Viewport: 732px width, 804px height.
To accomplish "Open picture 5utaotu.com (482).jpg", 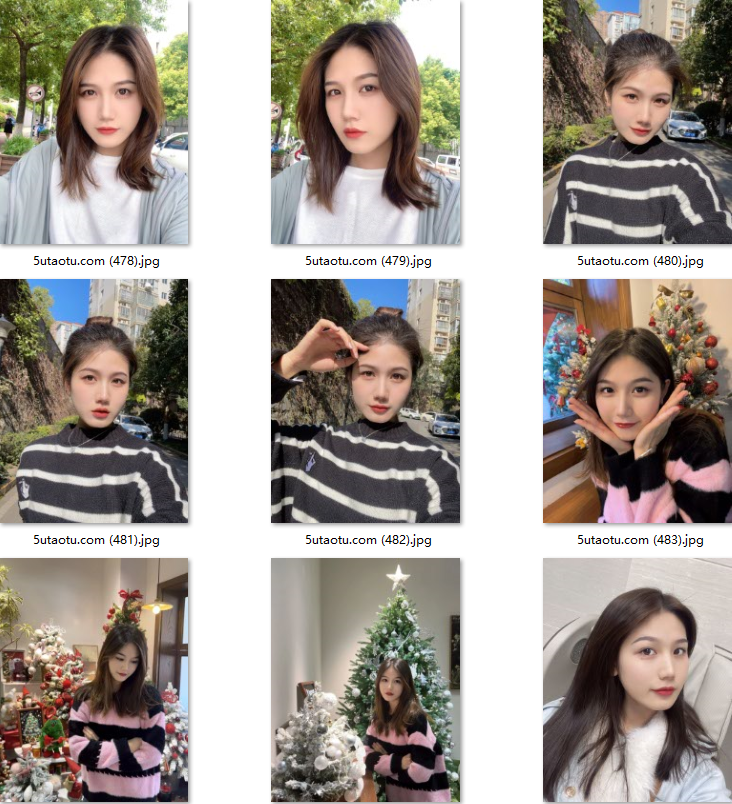I will 366,402.
